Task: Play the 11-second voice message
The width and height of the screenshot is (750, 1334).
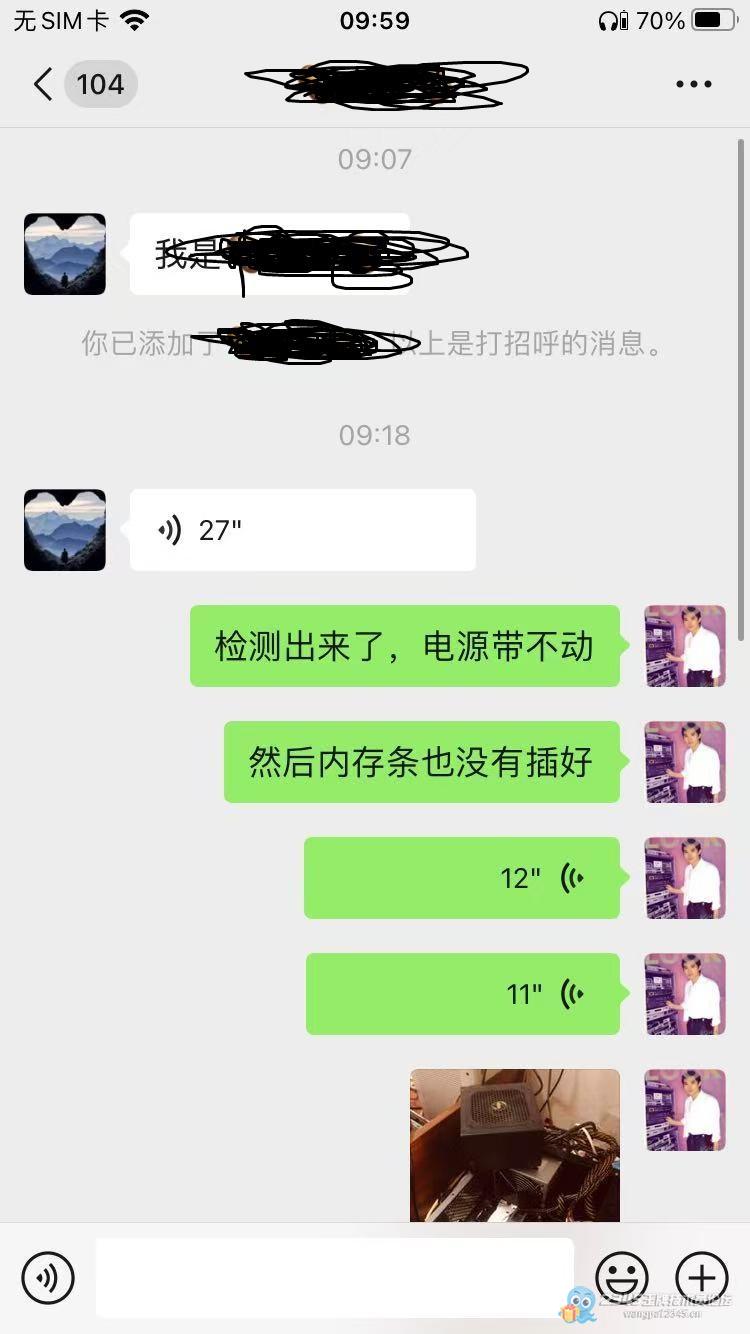Action: coord(463,994)
